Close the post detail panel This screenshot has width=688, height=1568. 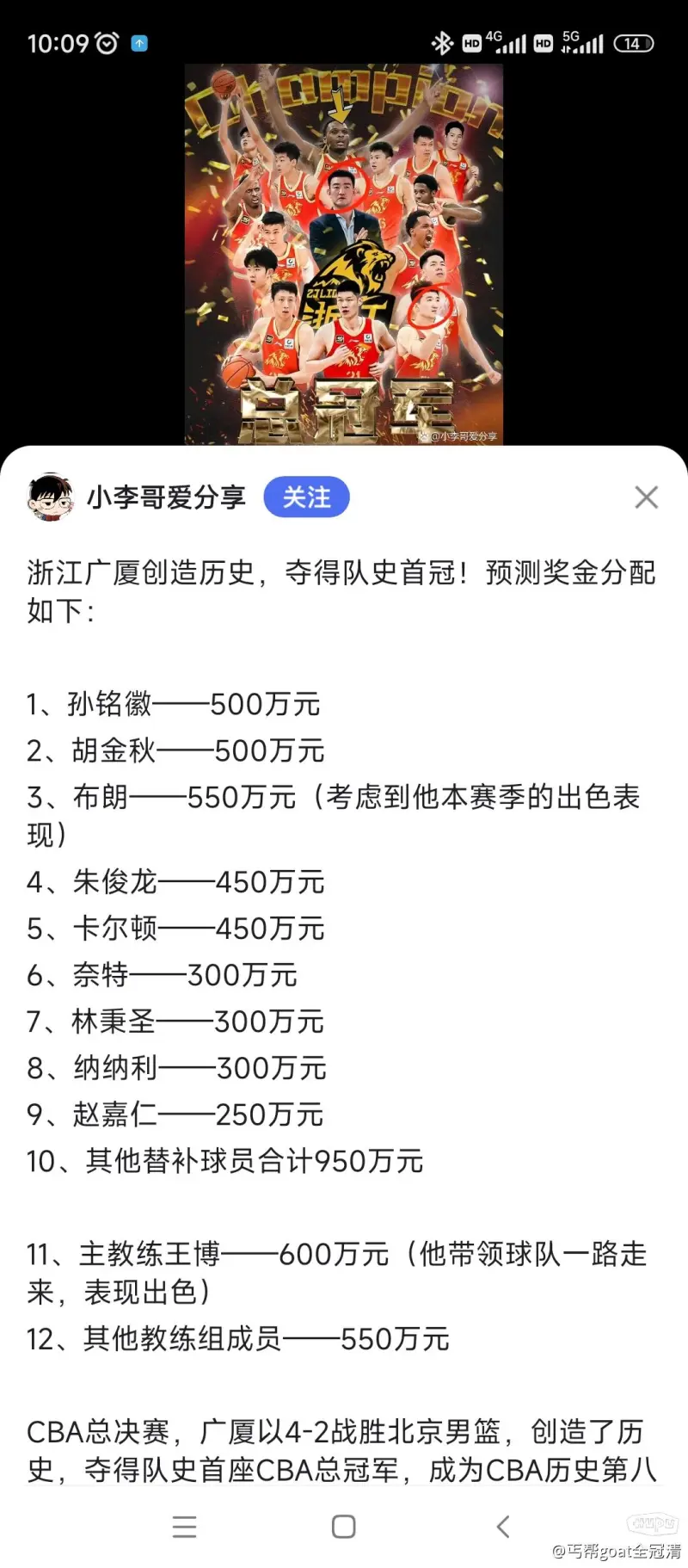(x=646, y=497)
